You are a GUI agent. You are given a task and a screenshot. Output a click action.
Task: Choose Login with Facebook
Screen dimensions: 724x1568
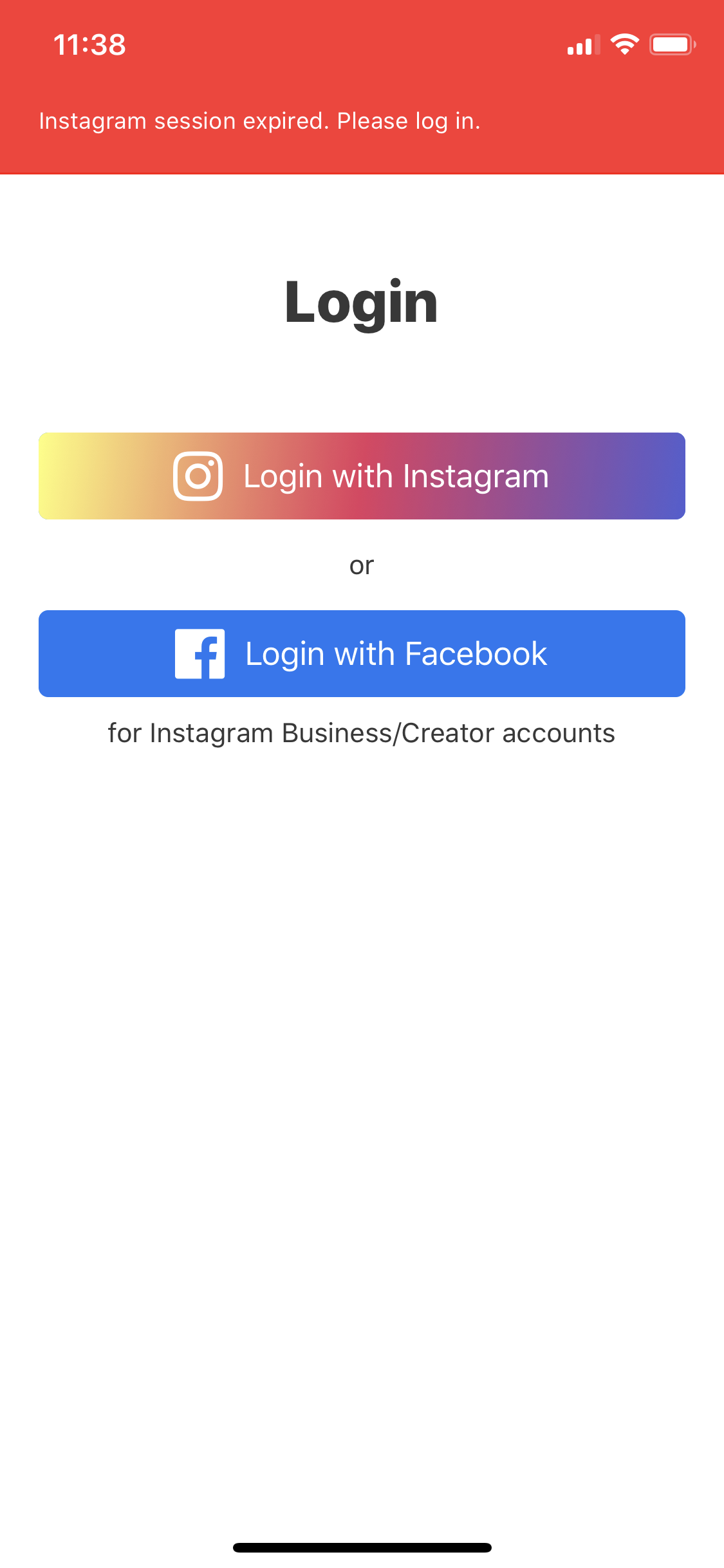(x=362, y=653)
